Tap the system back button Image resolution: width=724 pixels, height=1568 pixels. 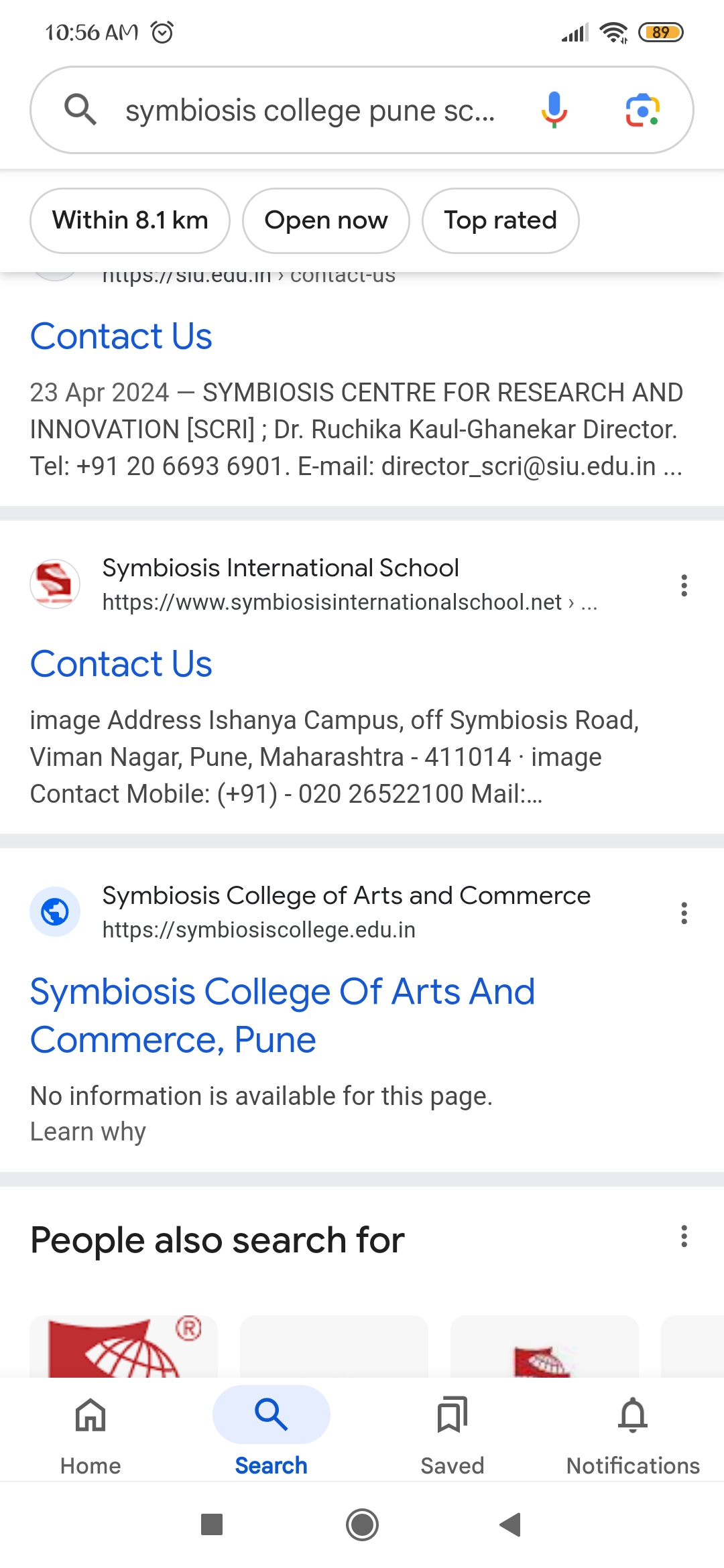point(510,1524)
